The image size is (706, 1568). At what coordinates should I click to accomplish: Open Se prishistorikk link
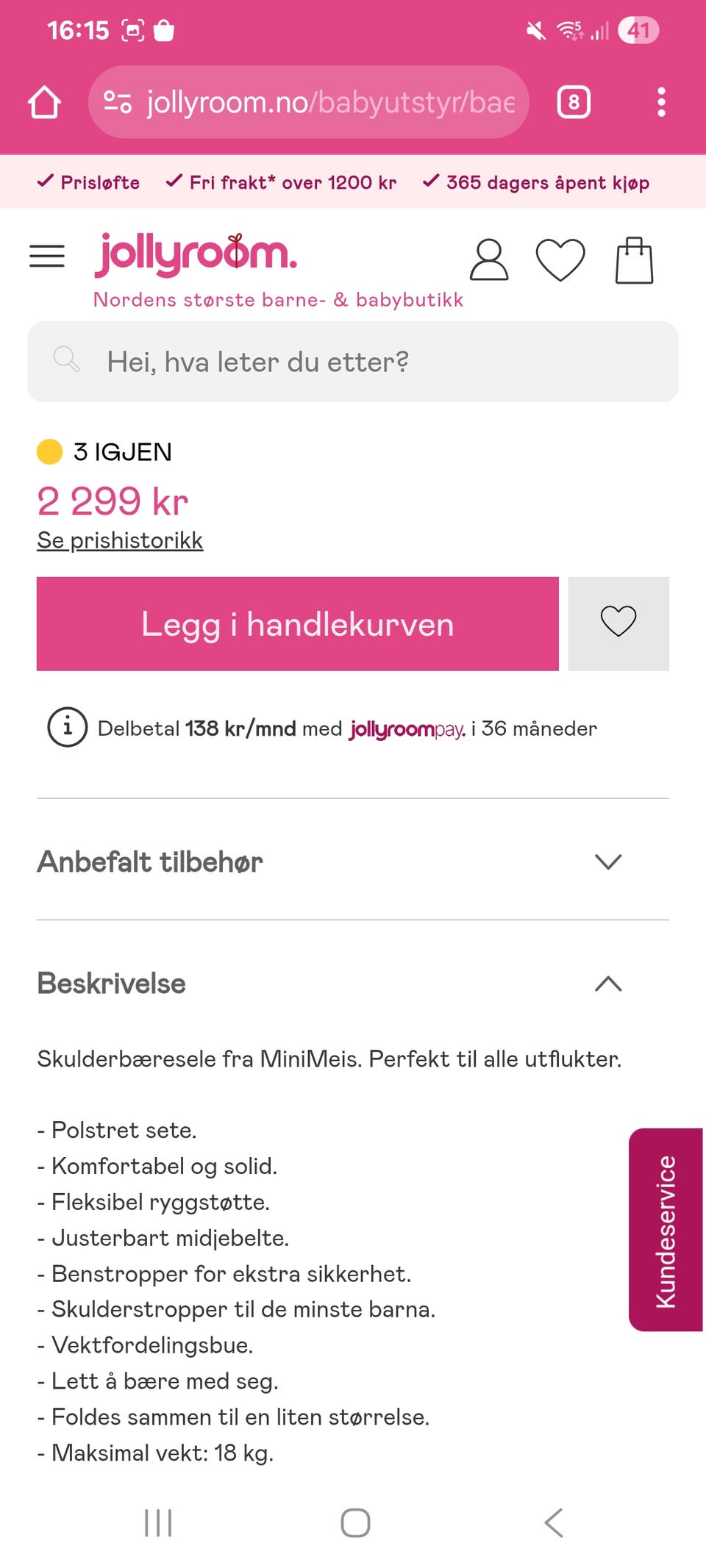coord(120,540)
